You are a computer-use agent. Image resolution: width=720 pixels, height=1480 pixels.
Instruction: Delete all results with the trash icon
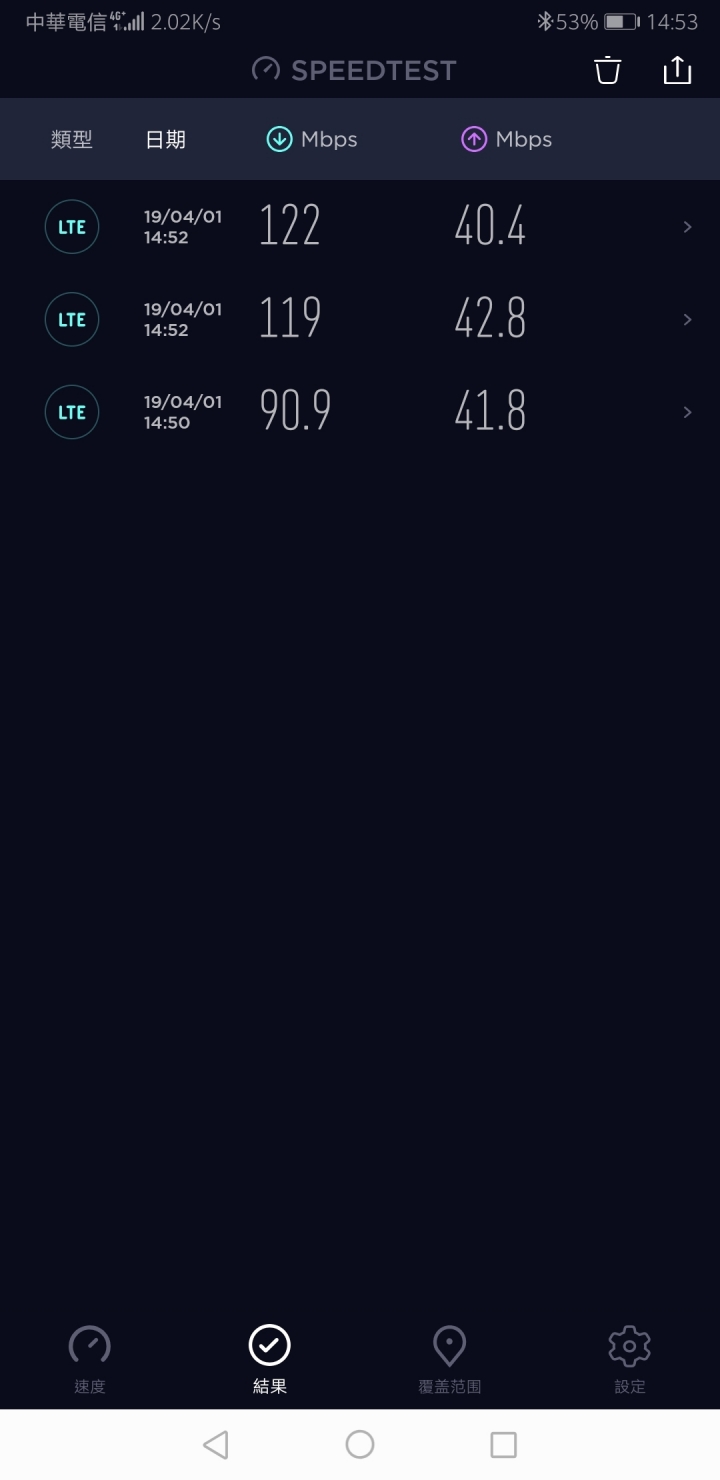click(608, 70)
